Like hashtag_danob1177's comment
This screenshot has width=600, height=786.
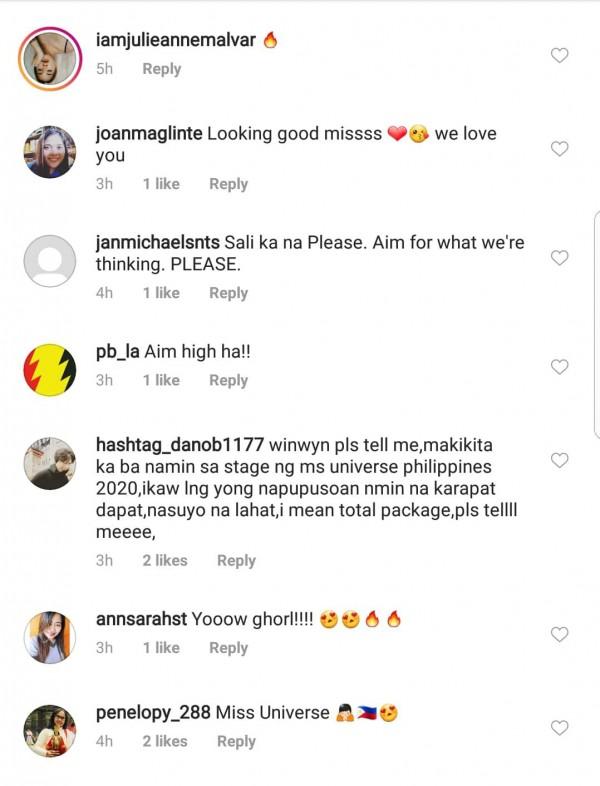(x=560, y=460)
